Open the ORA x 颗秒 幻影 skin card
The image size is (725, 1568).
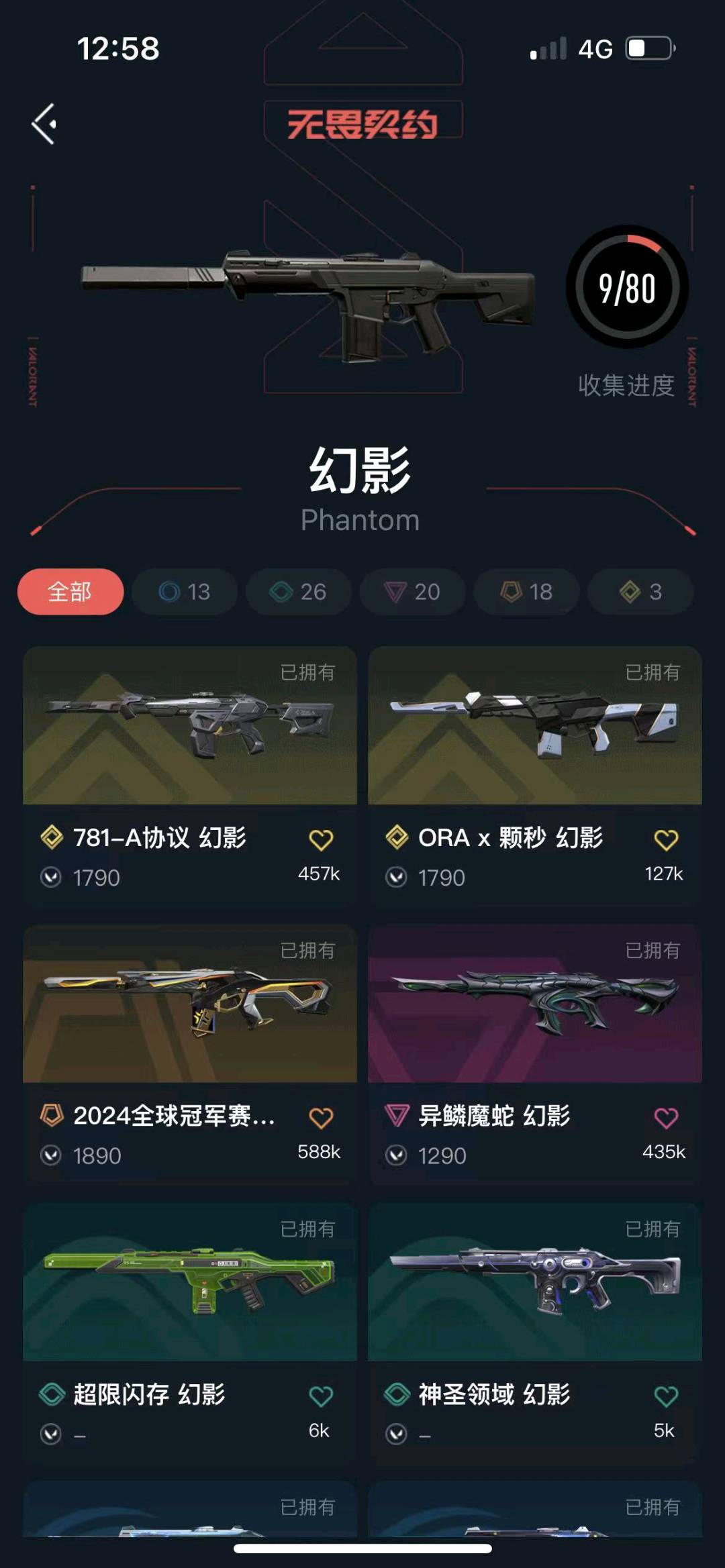tap(535, 726)
